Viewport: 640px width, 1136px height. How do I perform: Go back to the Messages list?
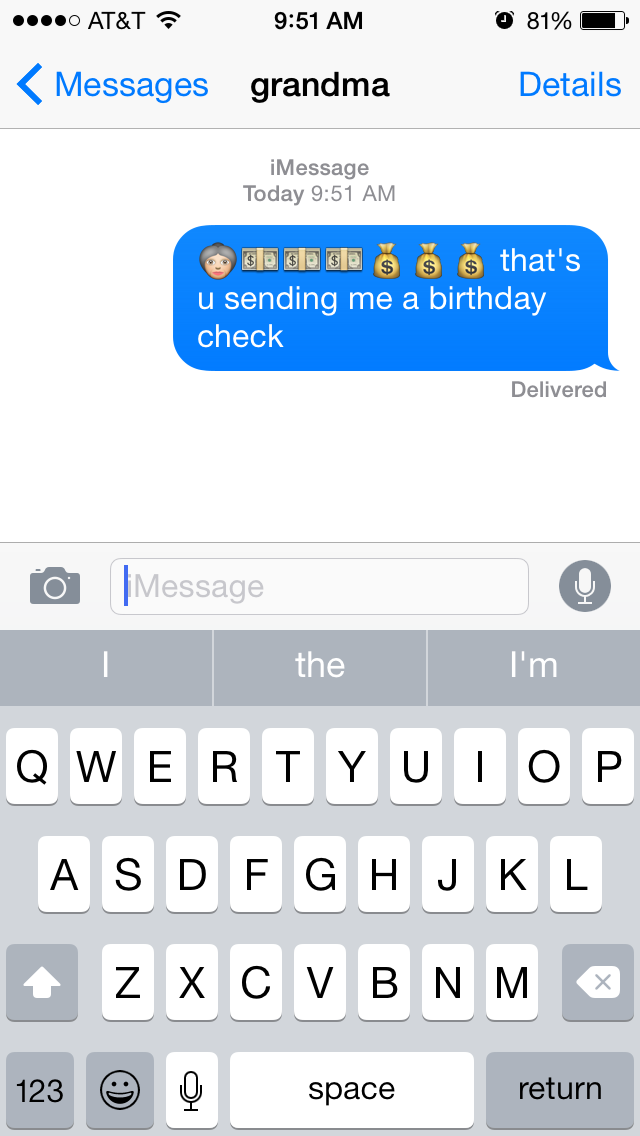(x=112, y=85)
